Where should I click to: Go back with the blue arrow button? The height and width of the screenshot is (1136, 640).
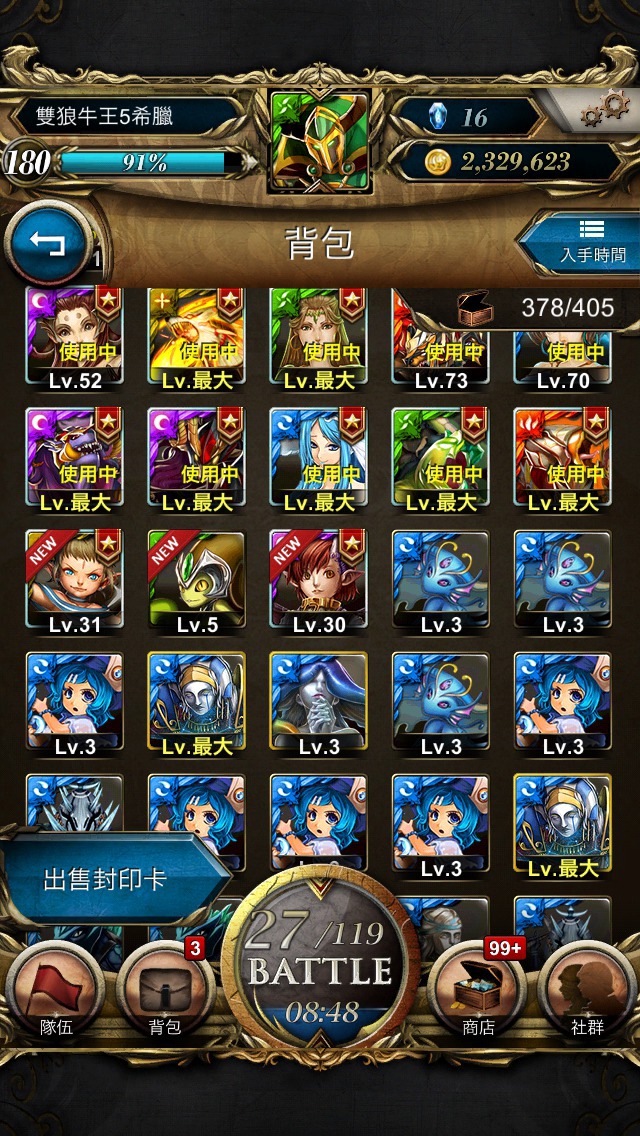coord(48,243)
